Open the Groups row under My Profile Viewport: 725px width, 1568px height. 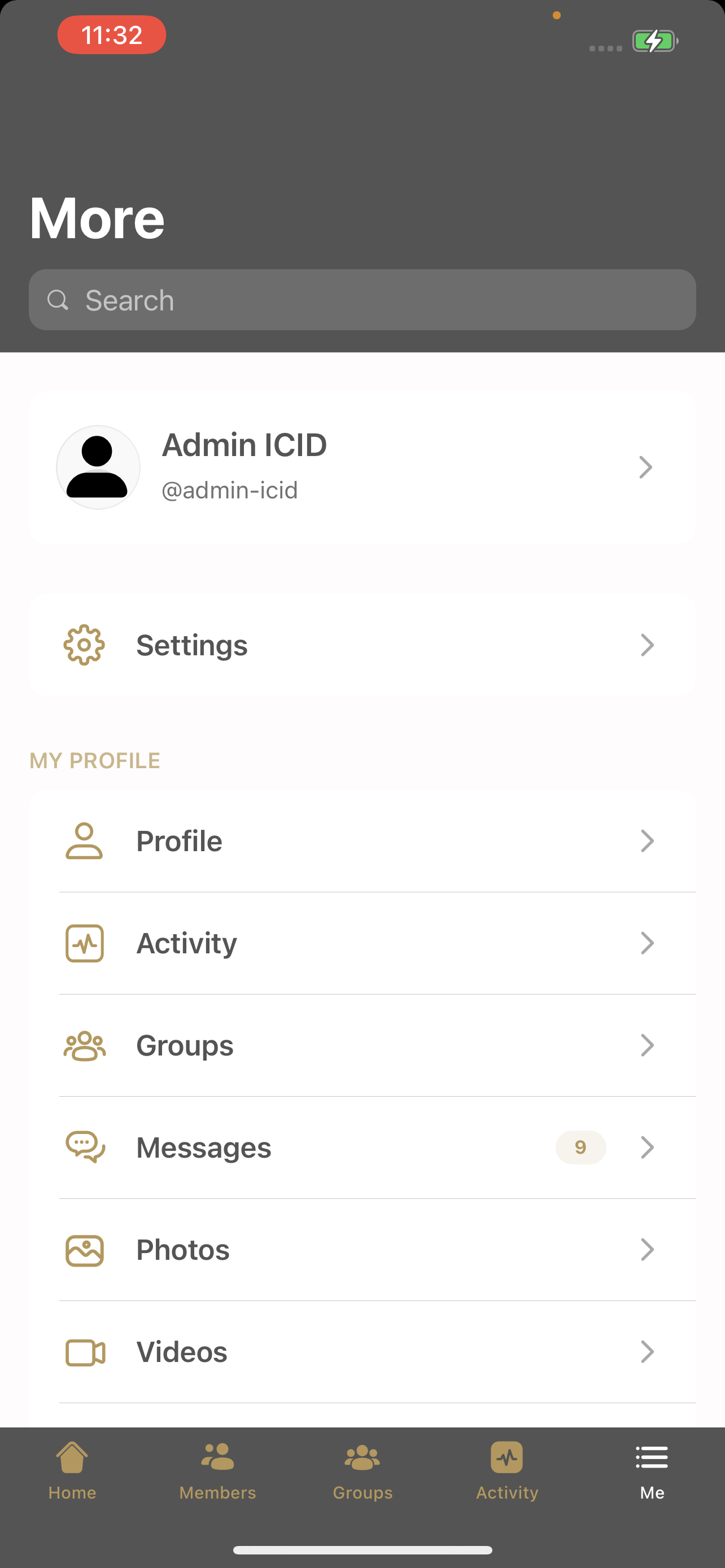362,1046
